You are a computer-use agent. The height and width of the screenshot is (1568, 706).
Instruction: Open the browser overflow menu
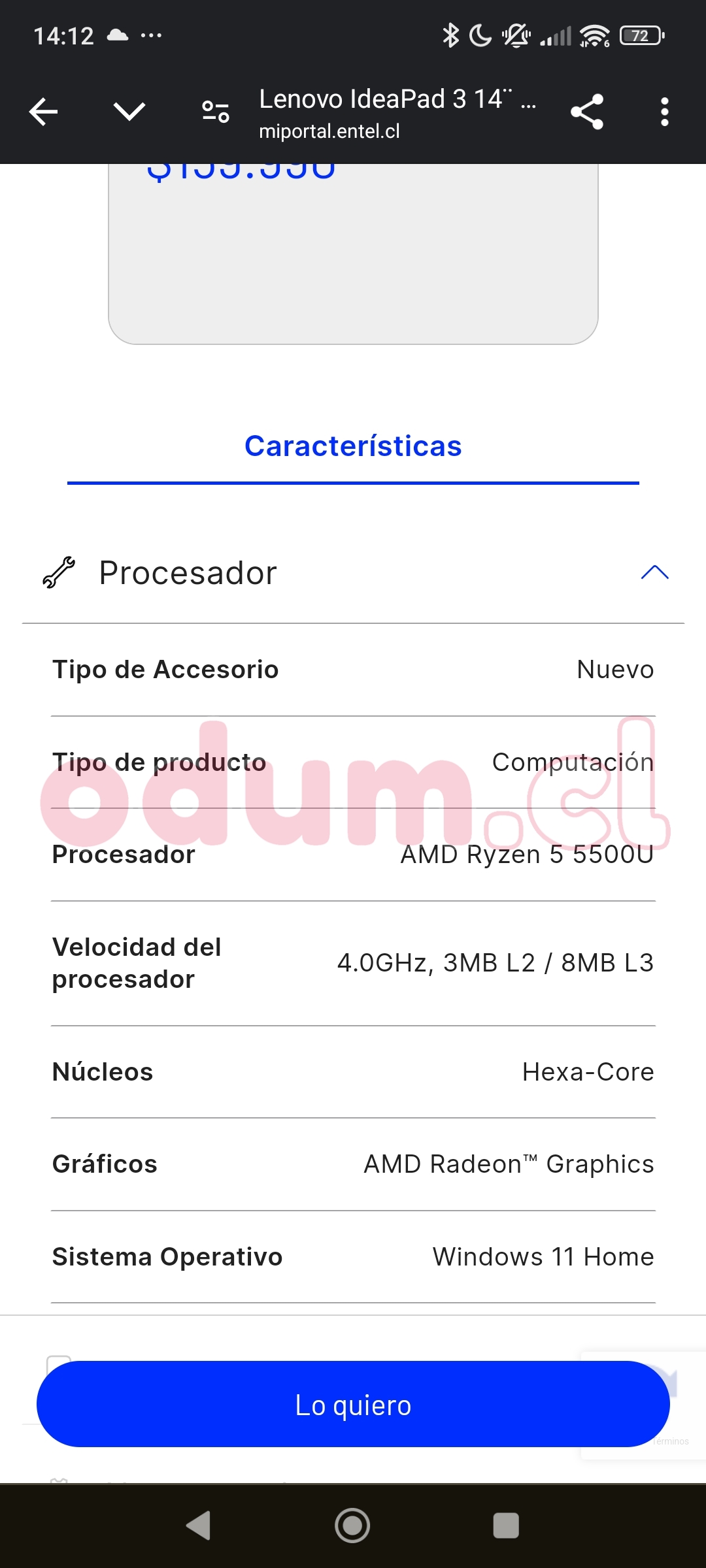pos(664,112)
